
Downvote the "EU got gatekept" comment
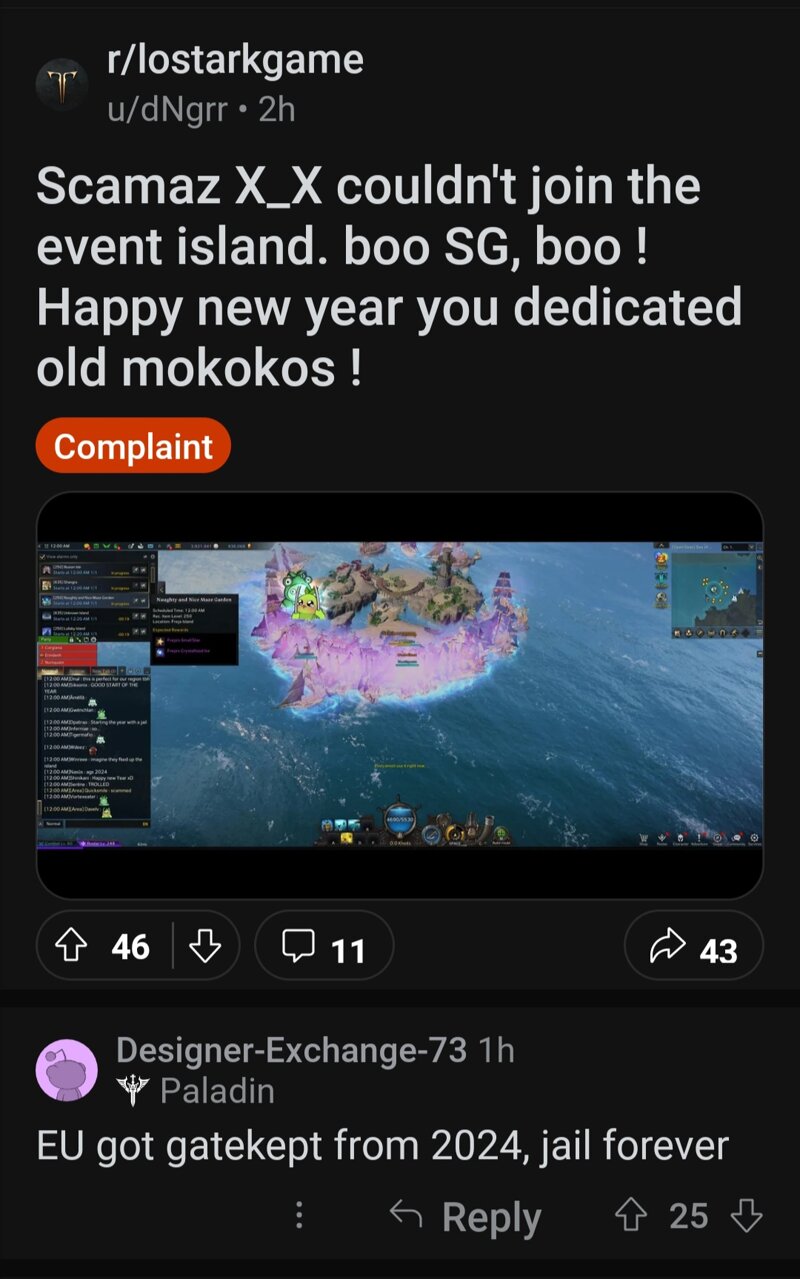[x=746, y=1216]
